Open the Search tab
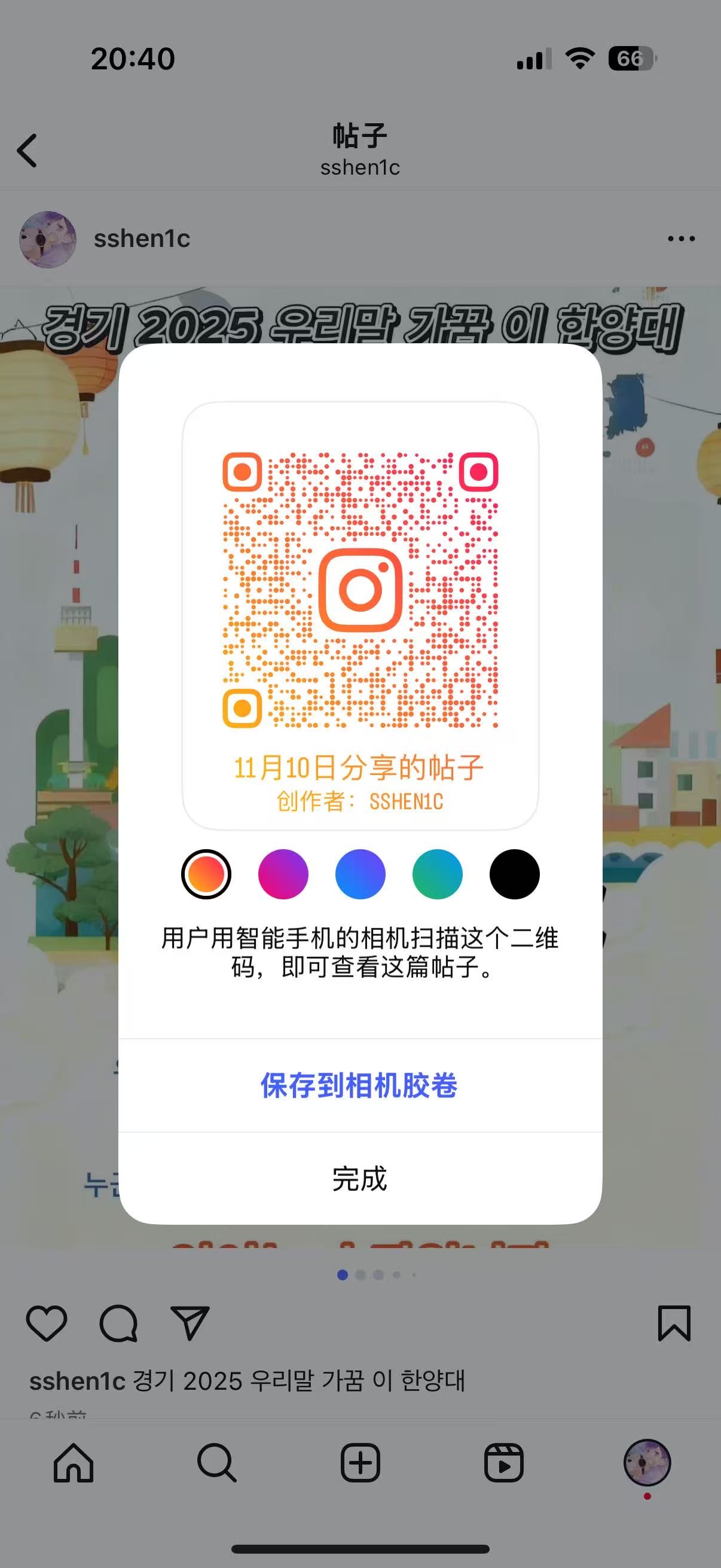The height and width of the screenshot is (1568, 721). (216, 1462)
